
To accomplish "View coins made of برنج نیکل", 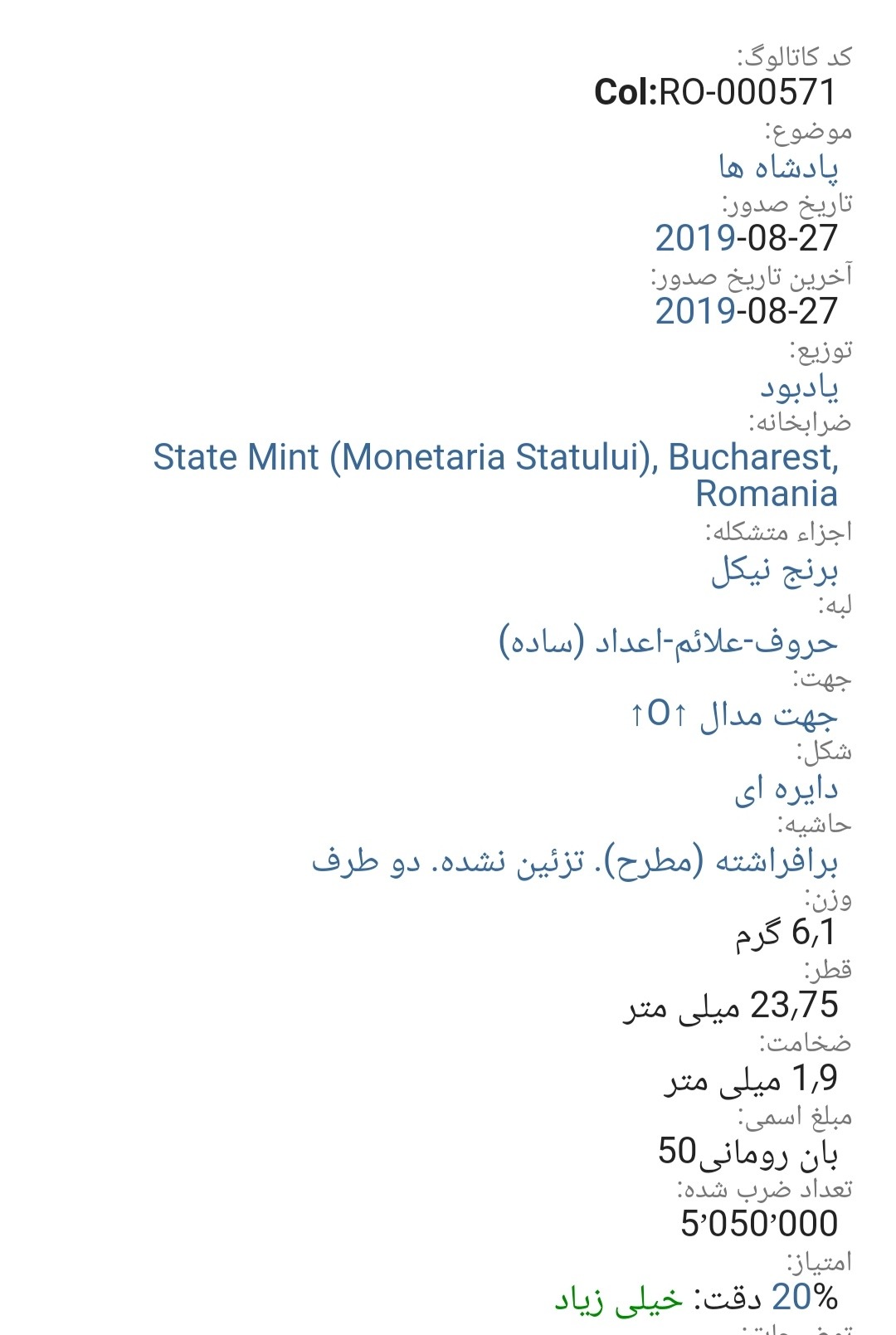I will coord(774,571).
